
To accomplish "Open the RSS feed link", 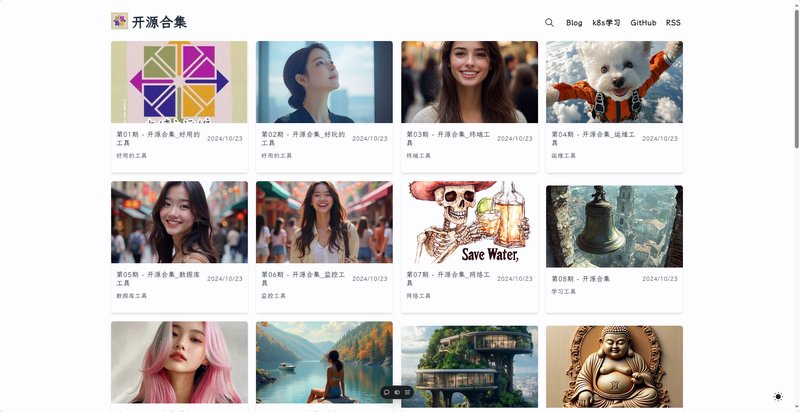I will pos(673,22).
